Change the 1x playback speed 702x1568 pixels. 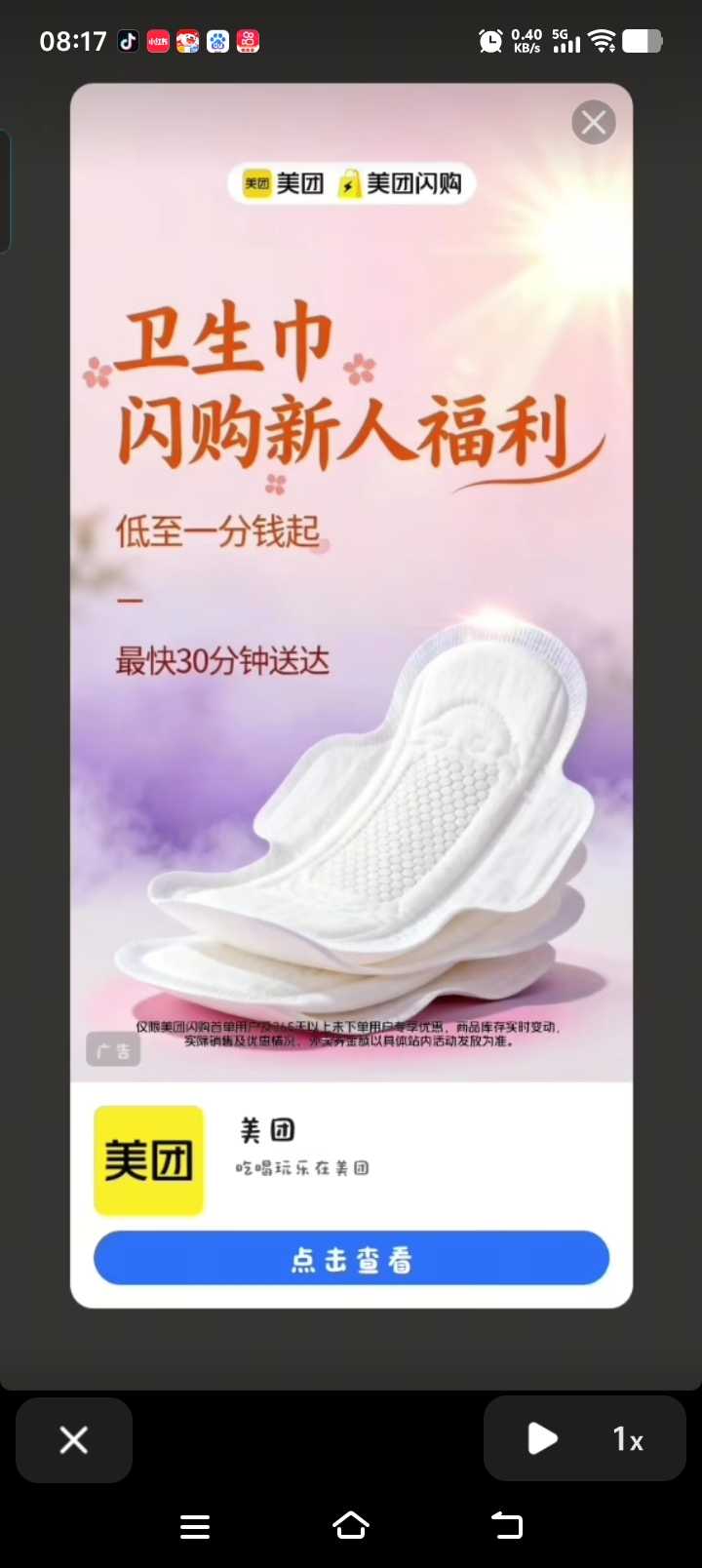pyautogui.click(x=628, y=1439)
